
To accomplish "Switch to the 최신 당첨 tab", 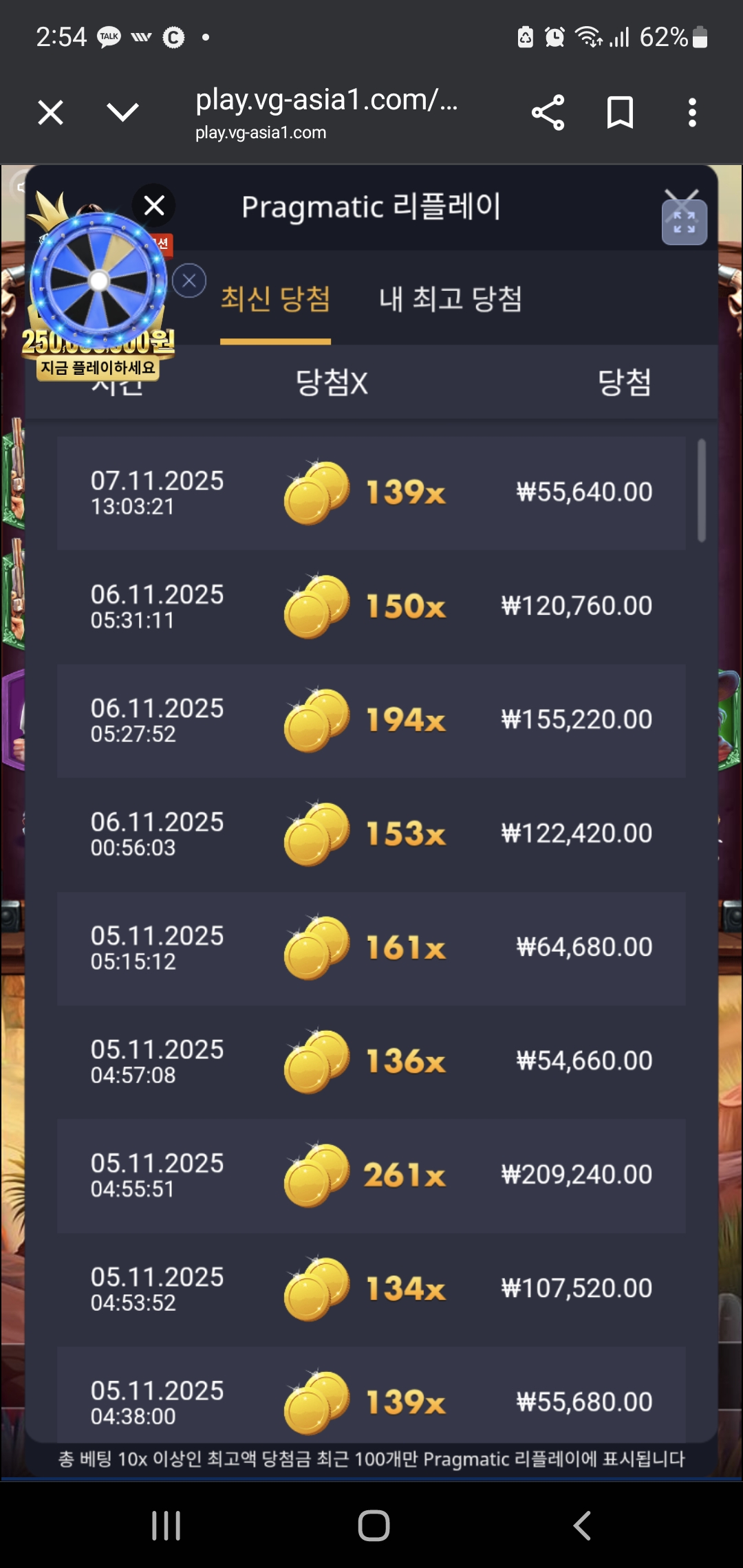I will [275, 299].
